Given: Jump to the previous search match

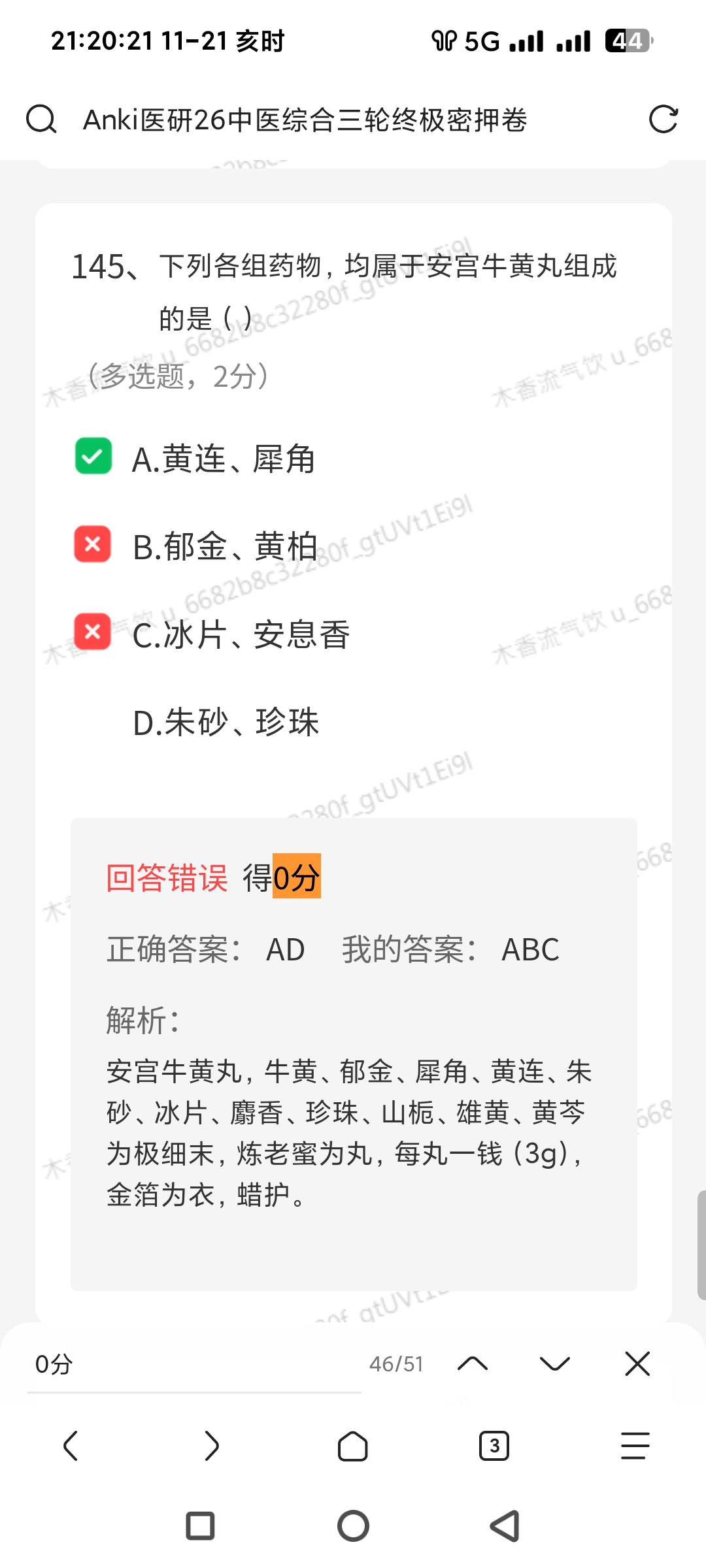Looking at the screenshot, I should [x=473, y=1364].
